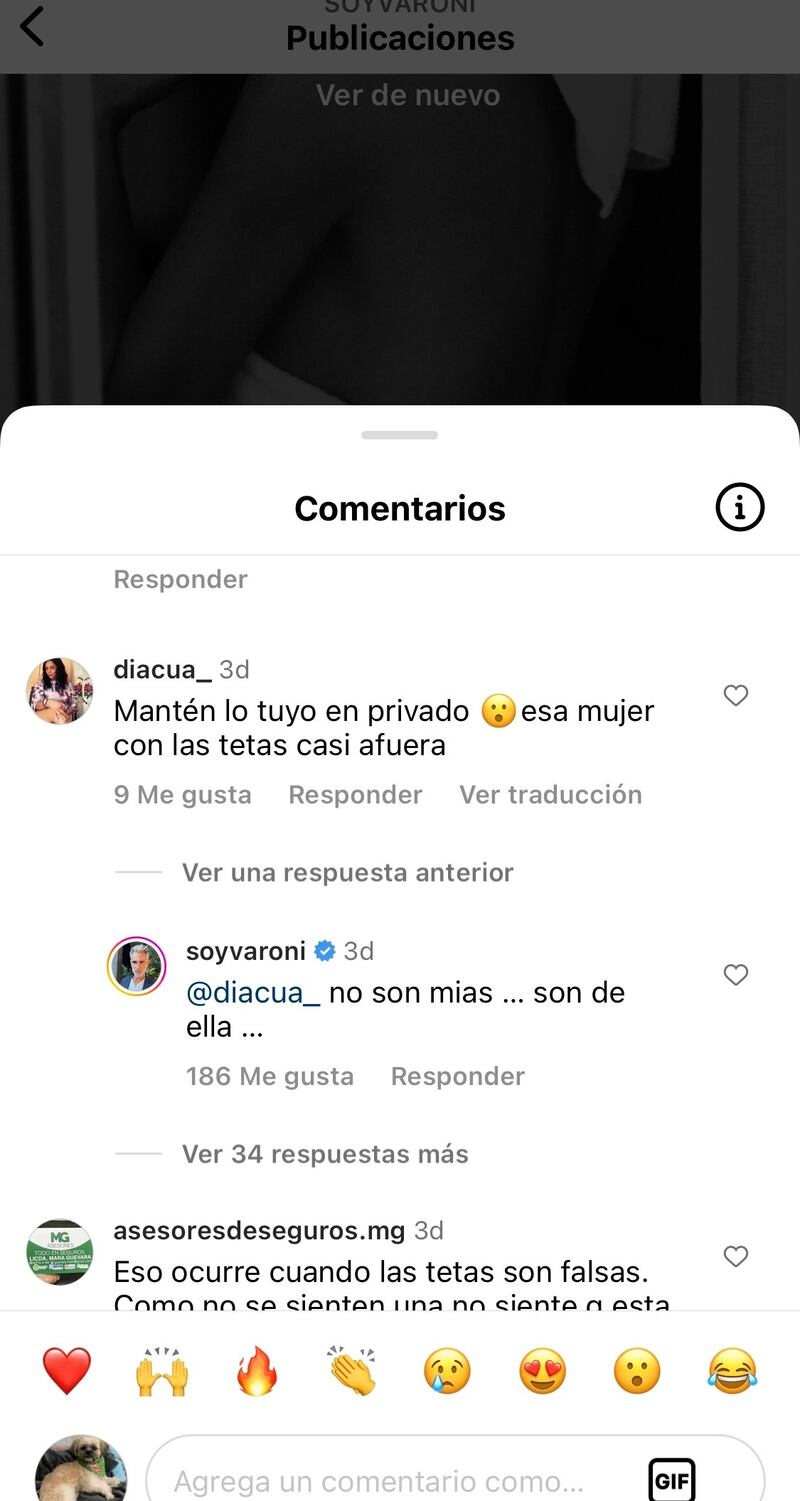Select the fire emoji reaction
This screenshot has height=1501, width=800.
point(256,1370)
